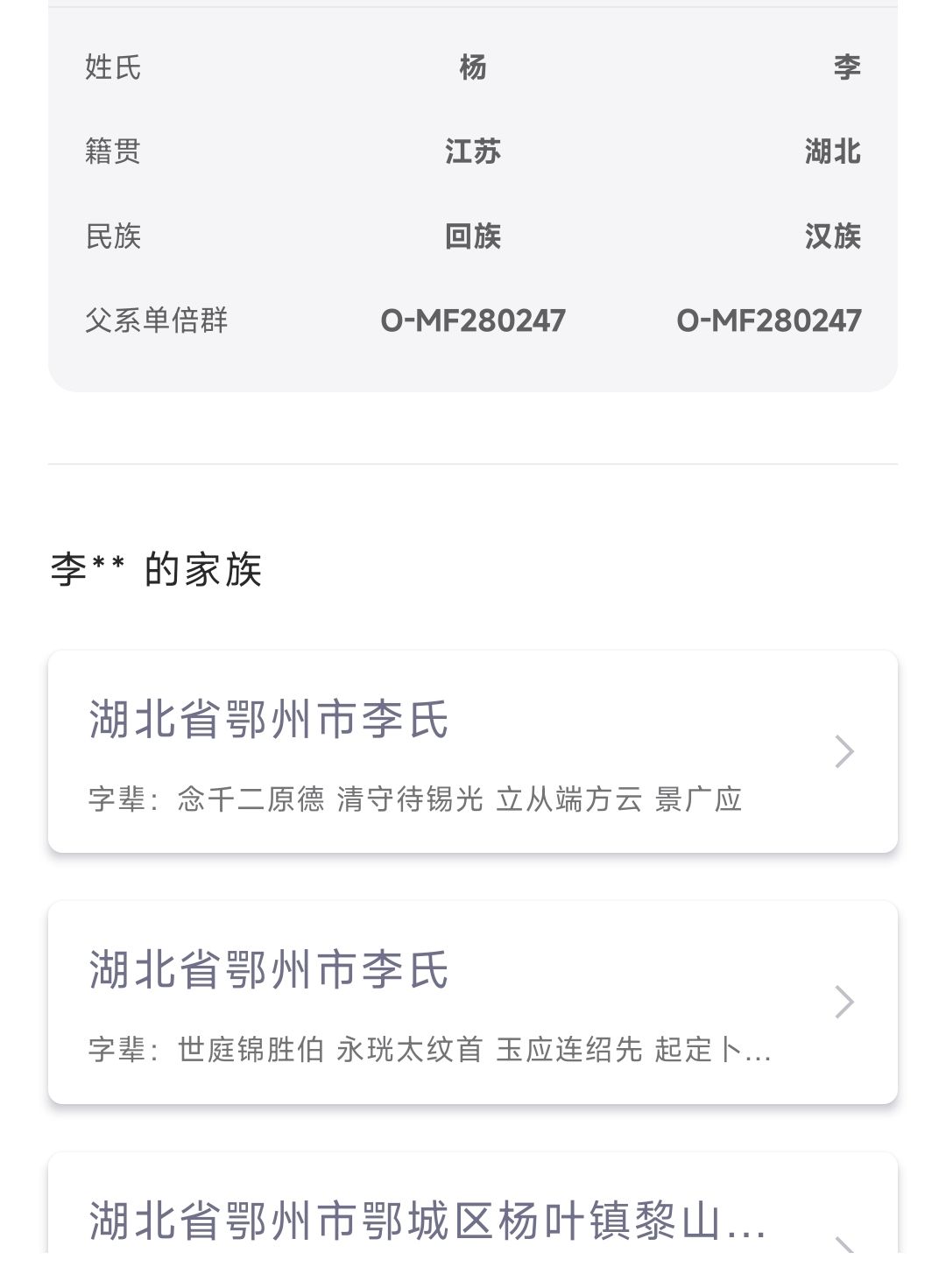Open the 李氏 family card with 字辈 世庭锦胜伯
946x1288 pixels.
(473, 1002)
